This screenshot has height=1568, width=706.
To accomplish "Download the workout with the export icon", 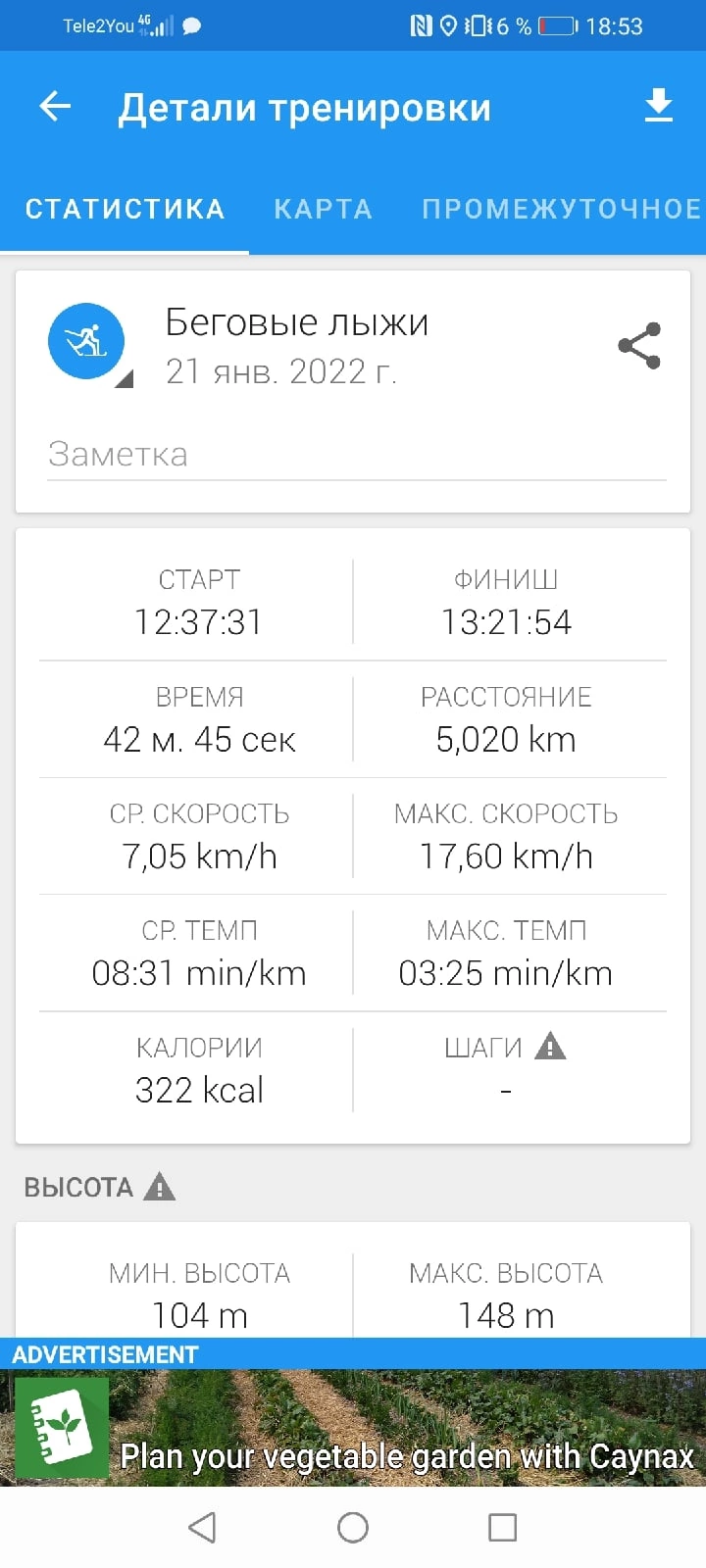I will (x=659, y=106).
